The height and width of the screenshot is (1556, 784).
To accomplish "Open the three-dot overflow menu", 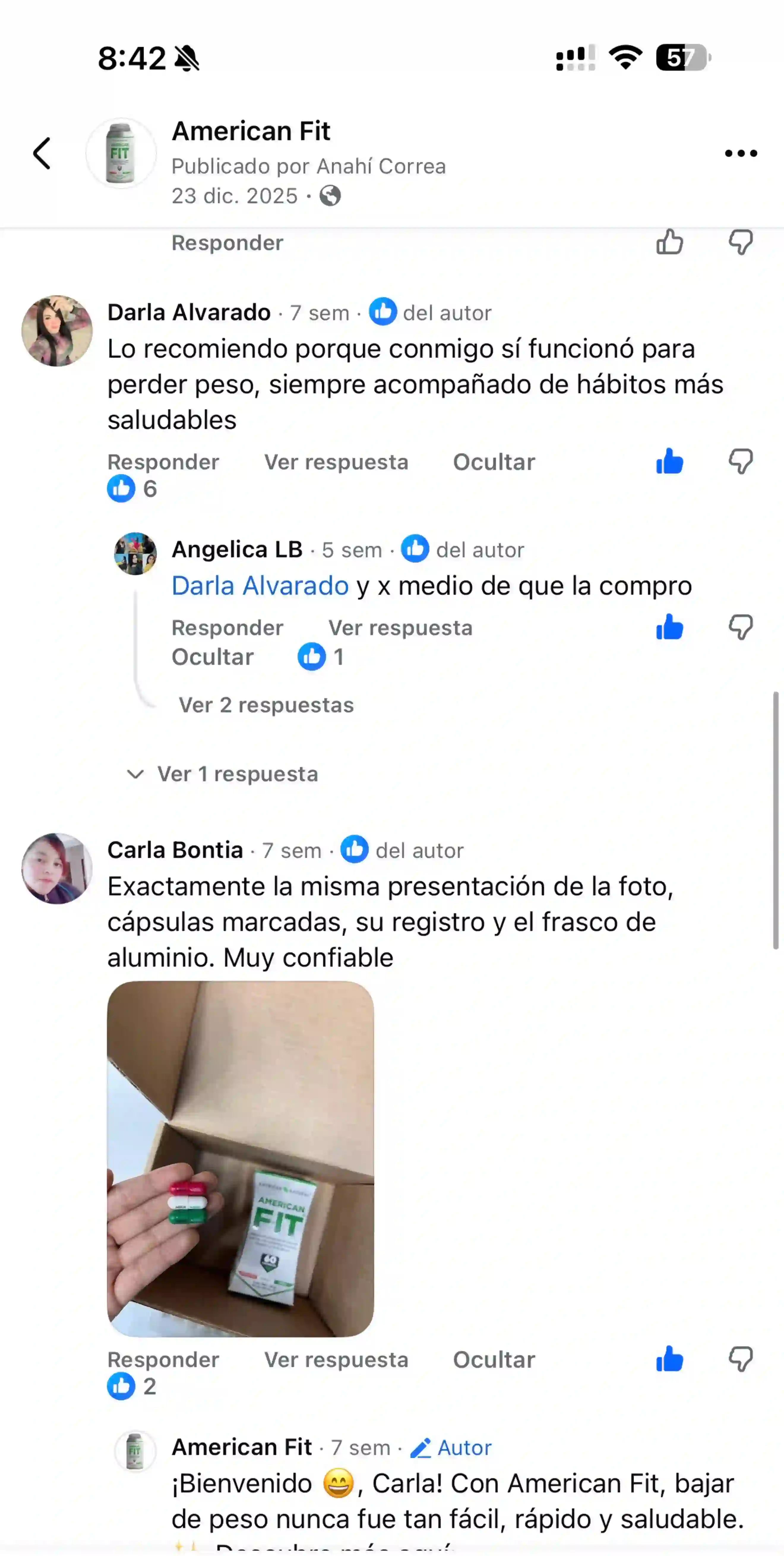I will [741, 153].
